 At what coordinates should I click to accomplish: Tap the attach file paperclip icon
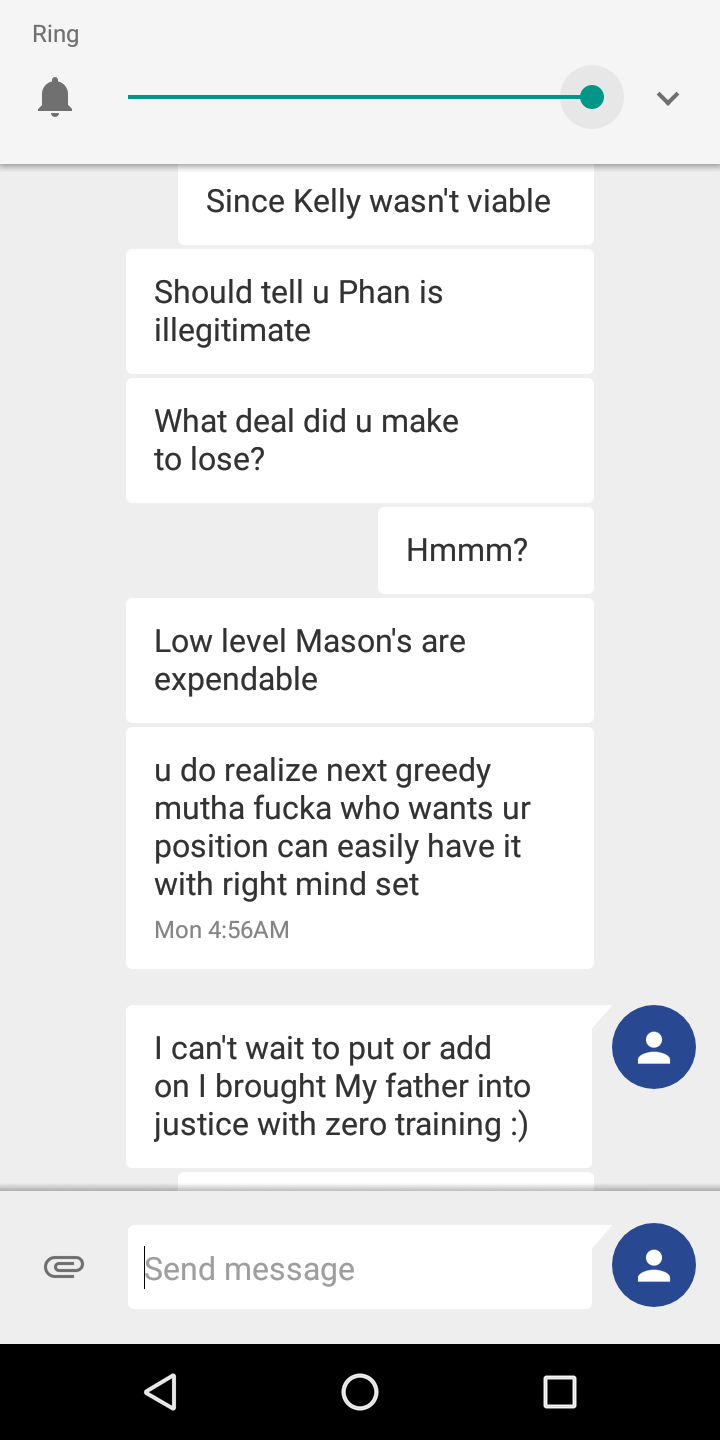(64, 1267)
